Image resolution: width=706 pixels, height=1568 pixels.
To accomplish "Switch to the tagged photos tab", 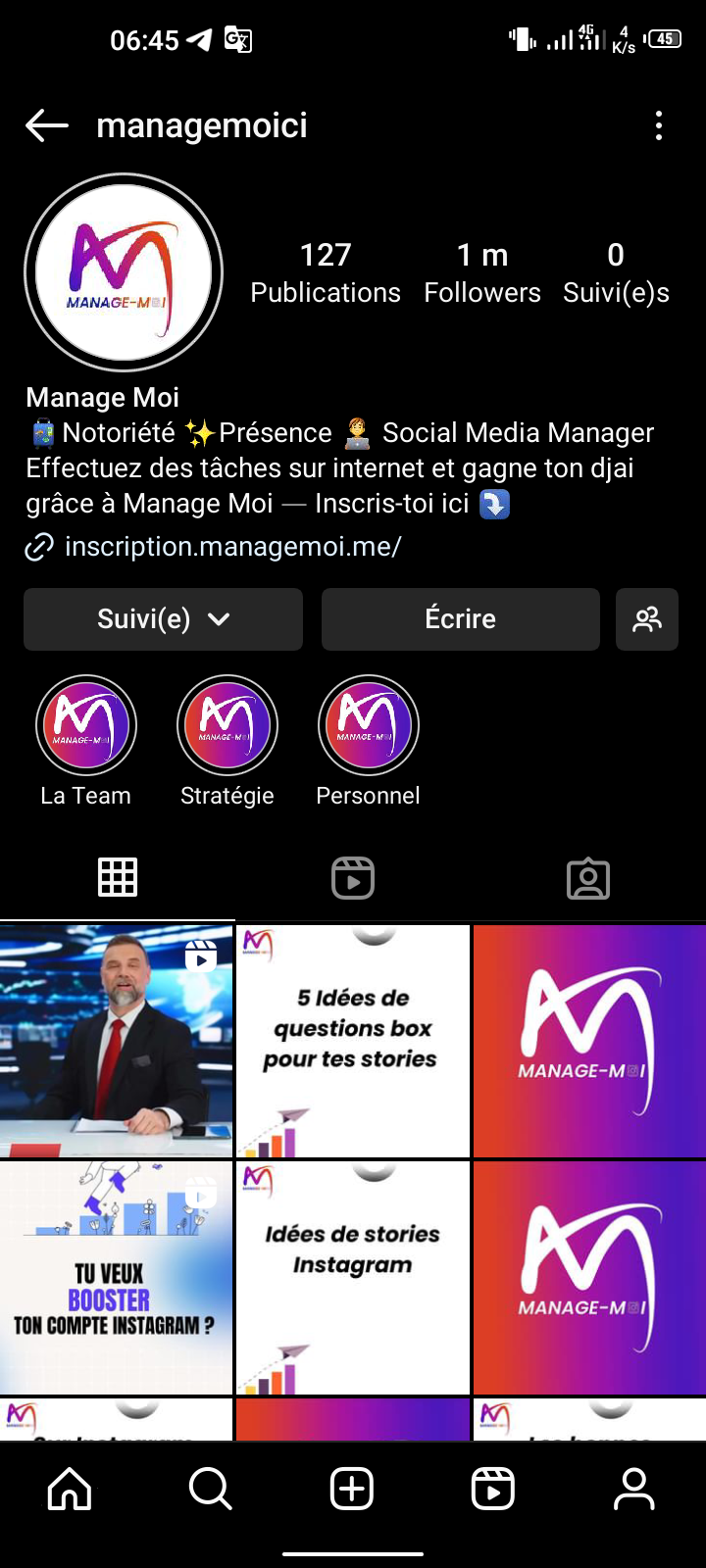I will [588, 878].
